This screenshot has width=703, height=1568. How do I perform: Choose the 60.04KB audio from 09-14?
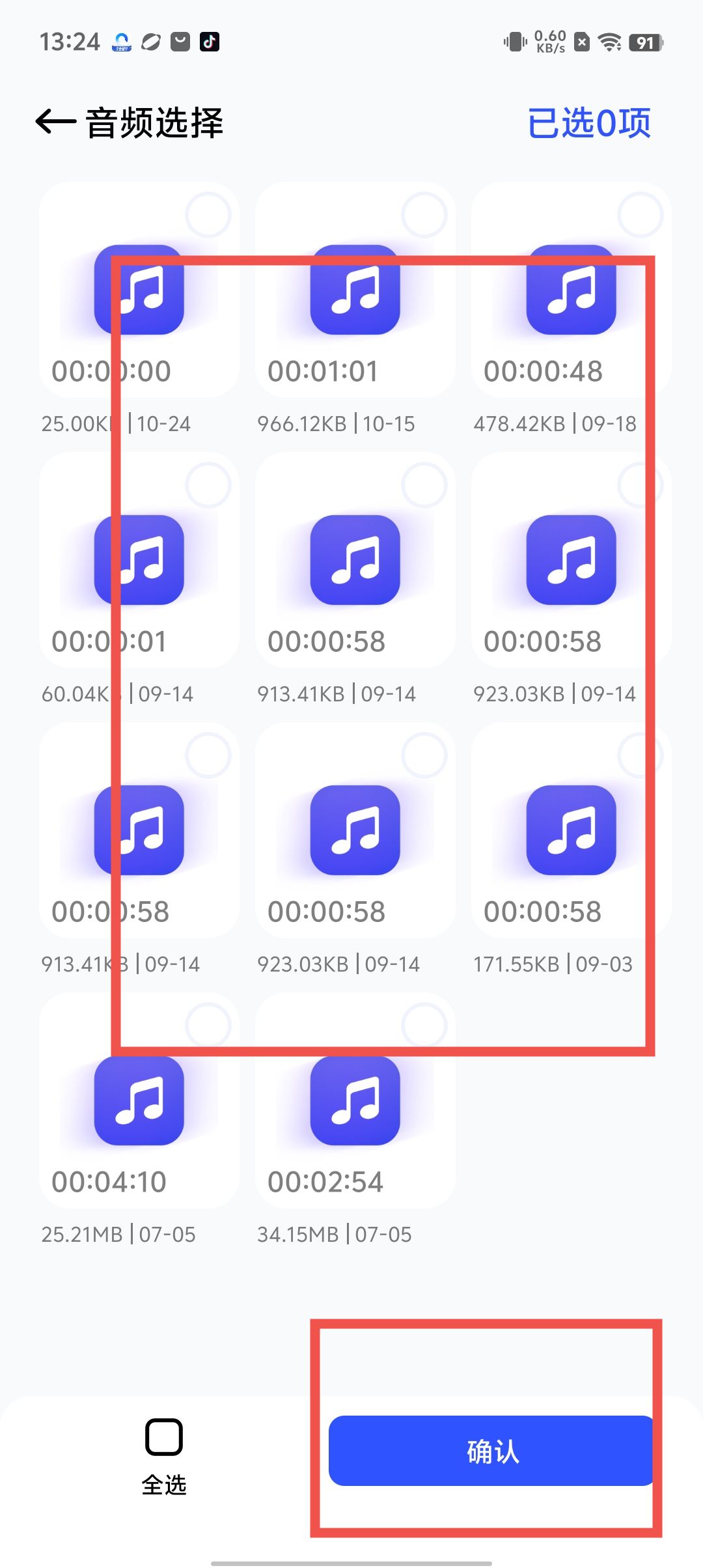pyautogui.click(x=208, y=485)
